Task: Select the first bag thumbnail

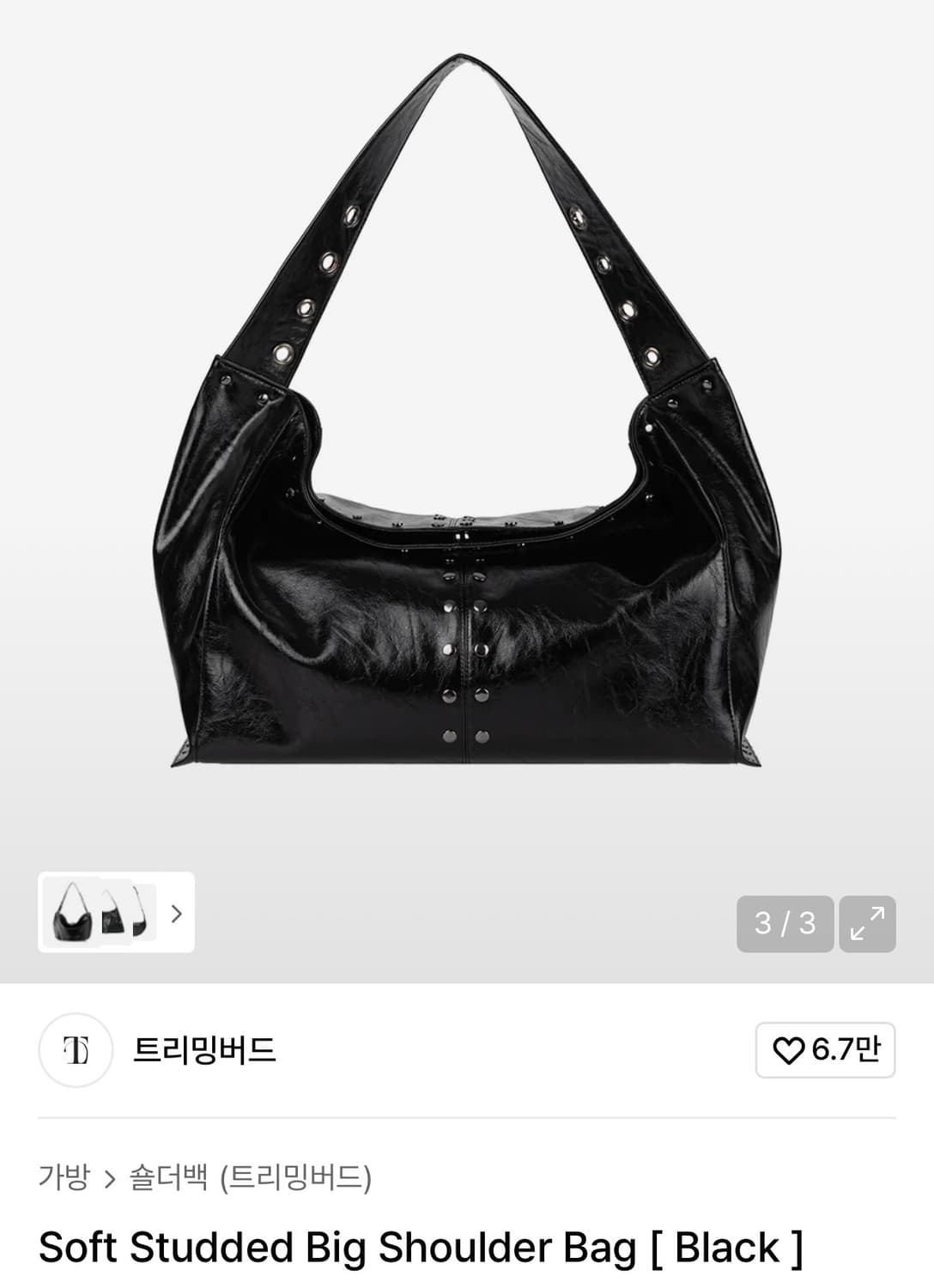Action: [x=74, y=915]
